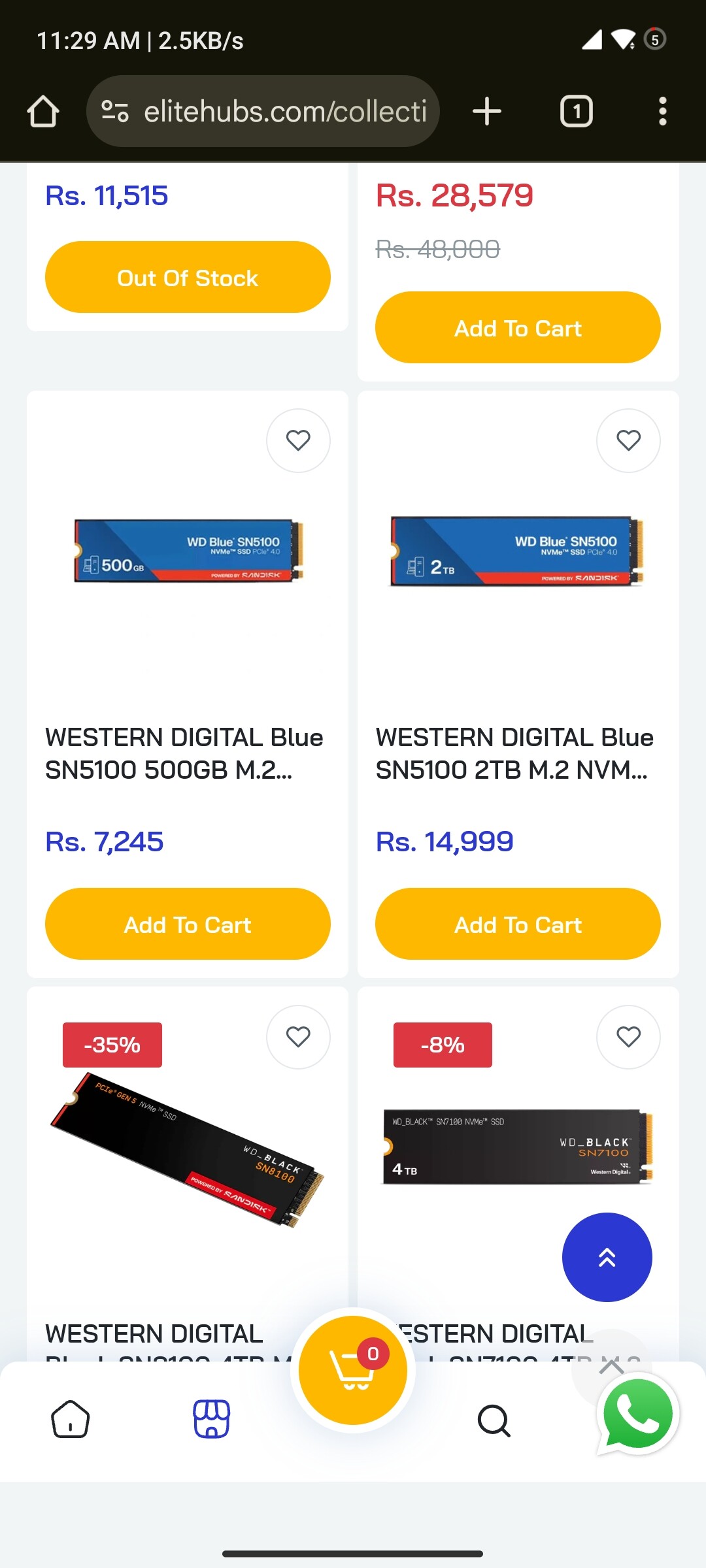Open the tab switcher
This screenshot has height=1568, width=706.
576,111
